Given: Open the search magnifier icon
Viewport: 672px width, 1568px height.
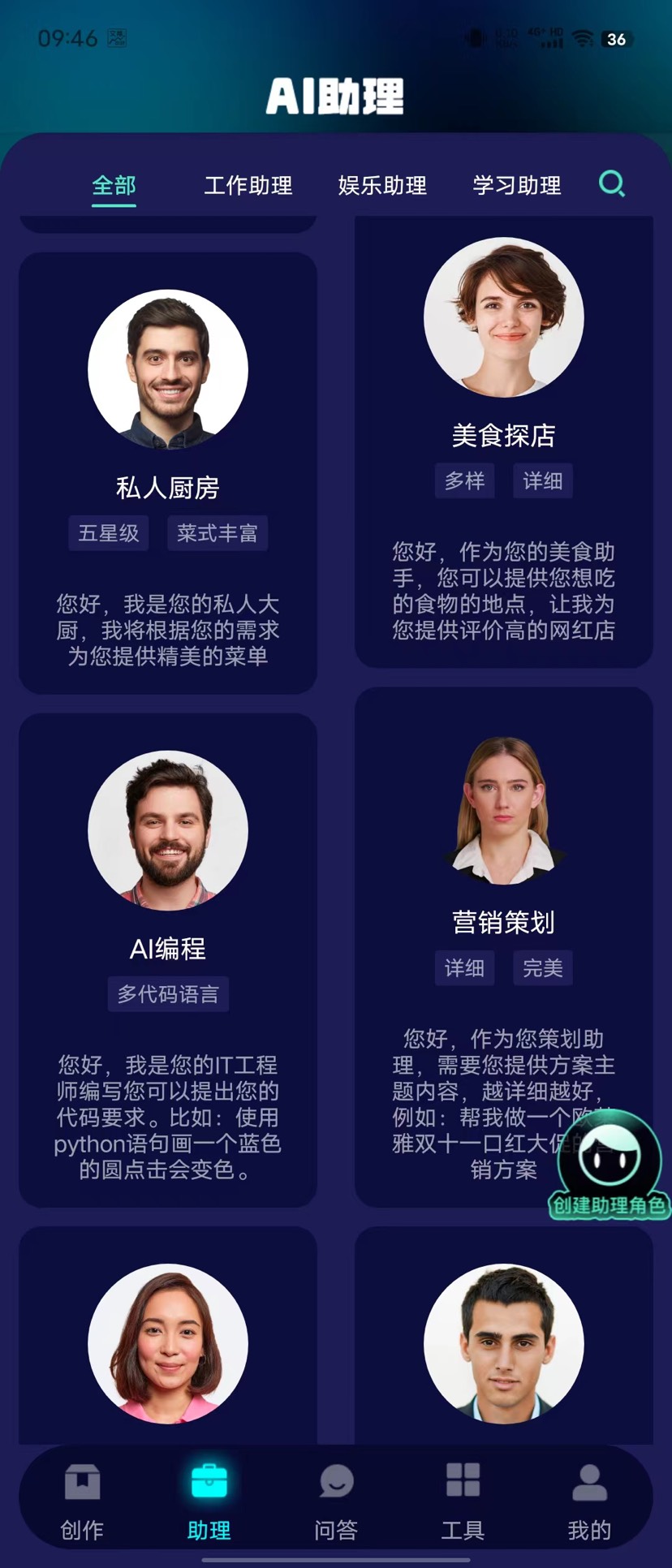Looking at the screenshot, I should point(611,184).
